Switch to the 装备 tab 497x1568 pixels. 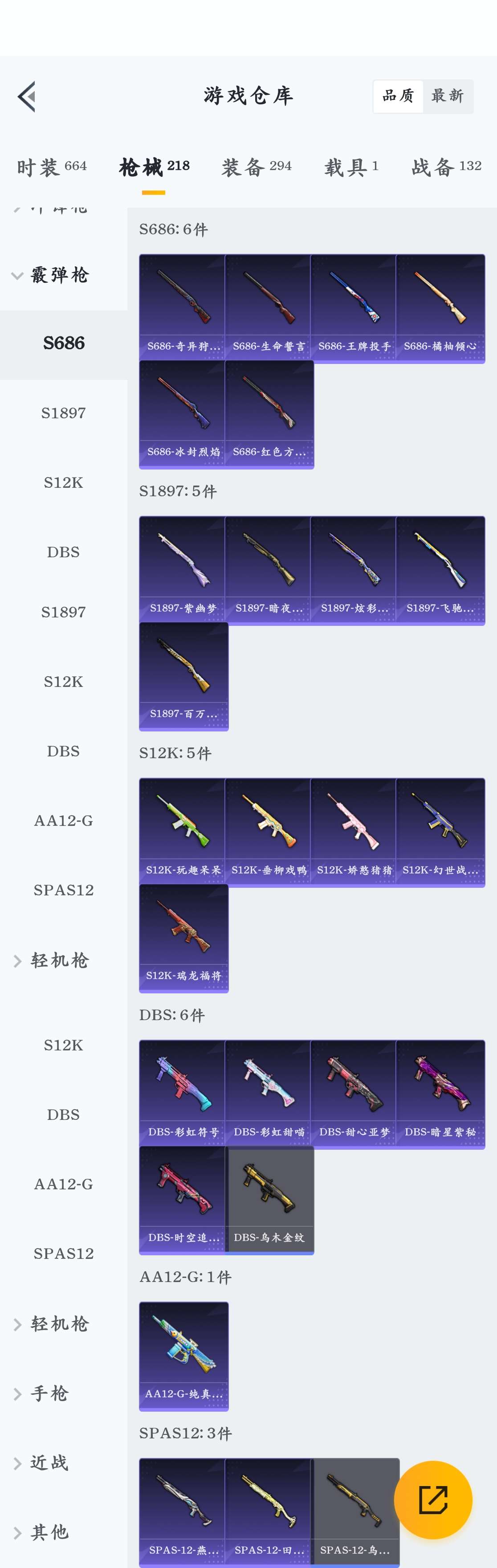tap(256, 167)
